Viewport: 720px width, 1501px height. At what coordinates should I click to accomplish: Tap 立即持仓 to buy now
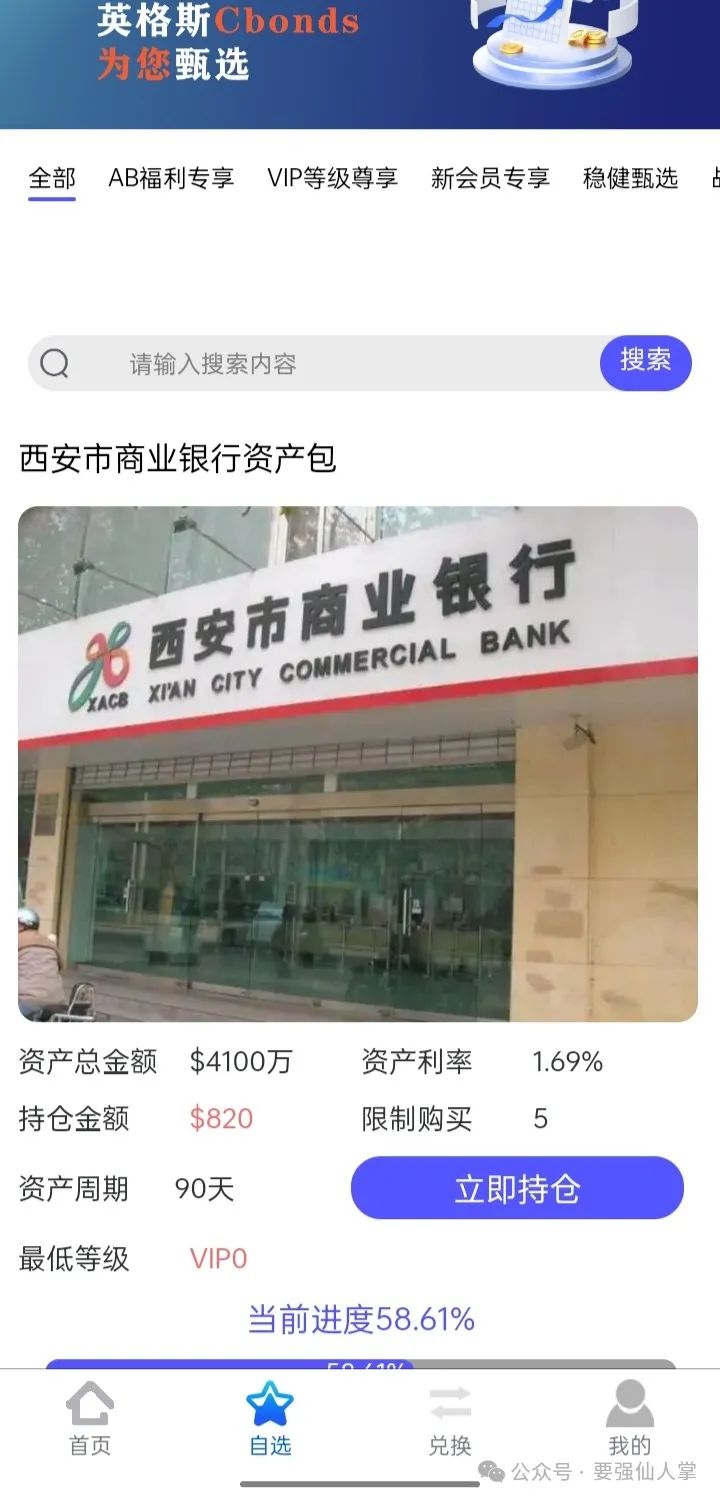pyautogui.click(x=517, y=1188)
